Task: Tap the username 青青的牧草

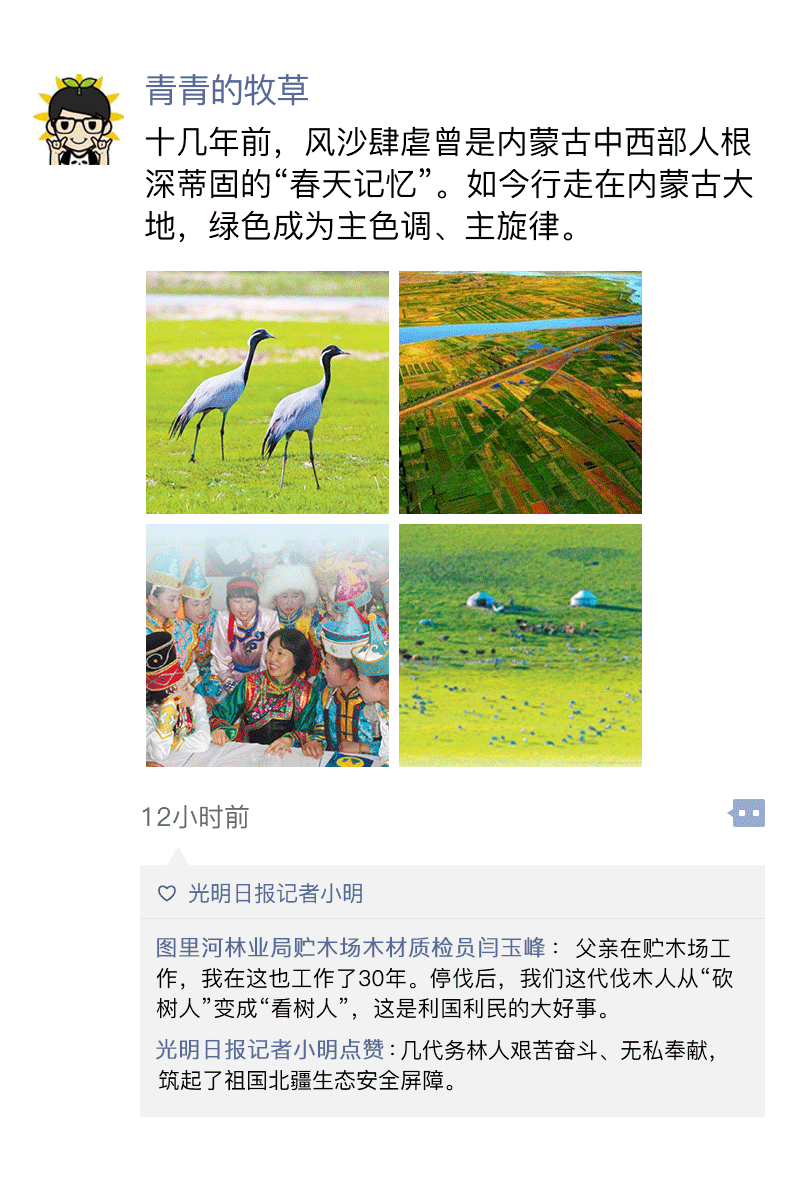Action: pyautogui.click(x=227, y=90)
